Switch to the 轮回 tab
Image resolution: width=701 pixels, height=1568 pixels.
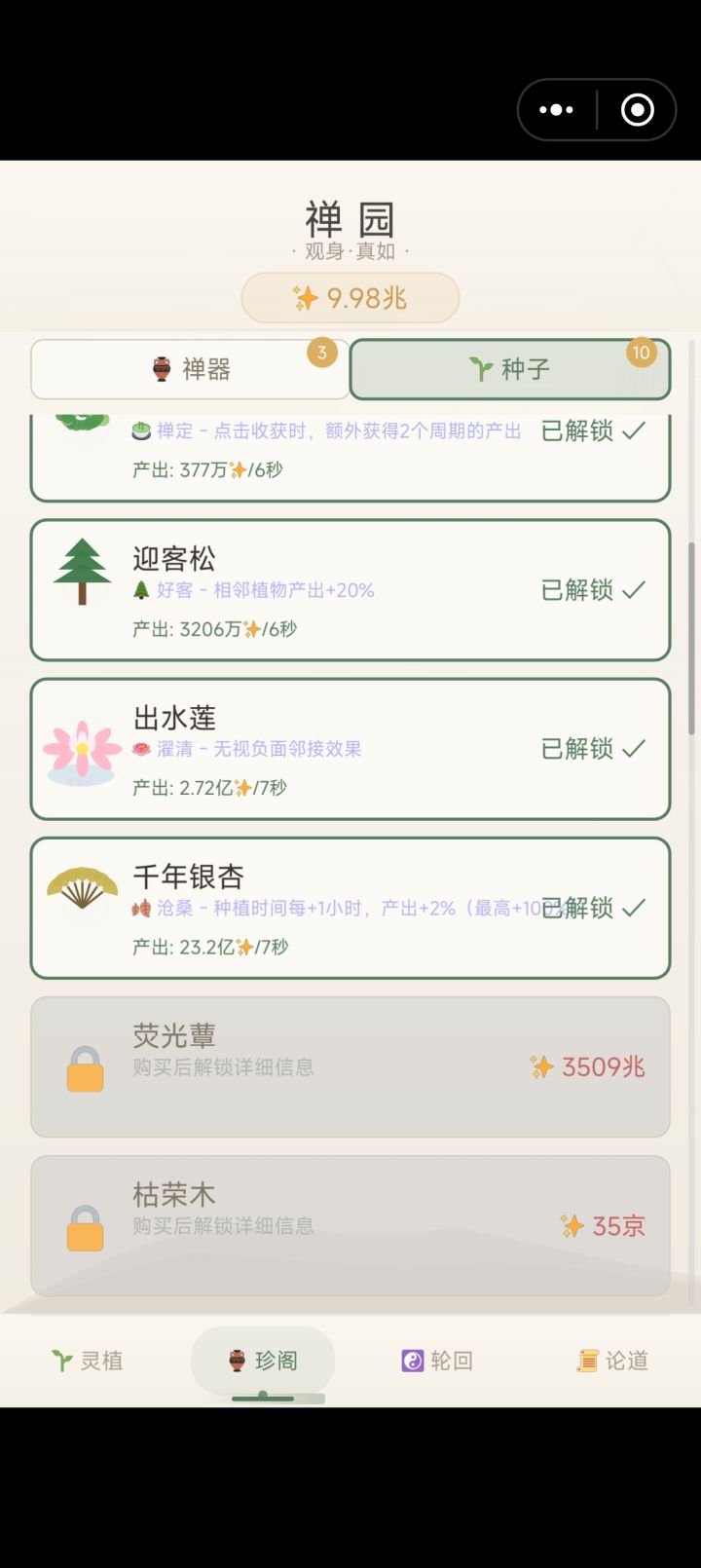click(x=438, y=1361)
